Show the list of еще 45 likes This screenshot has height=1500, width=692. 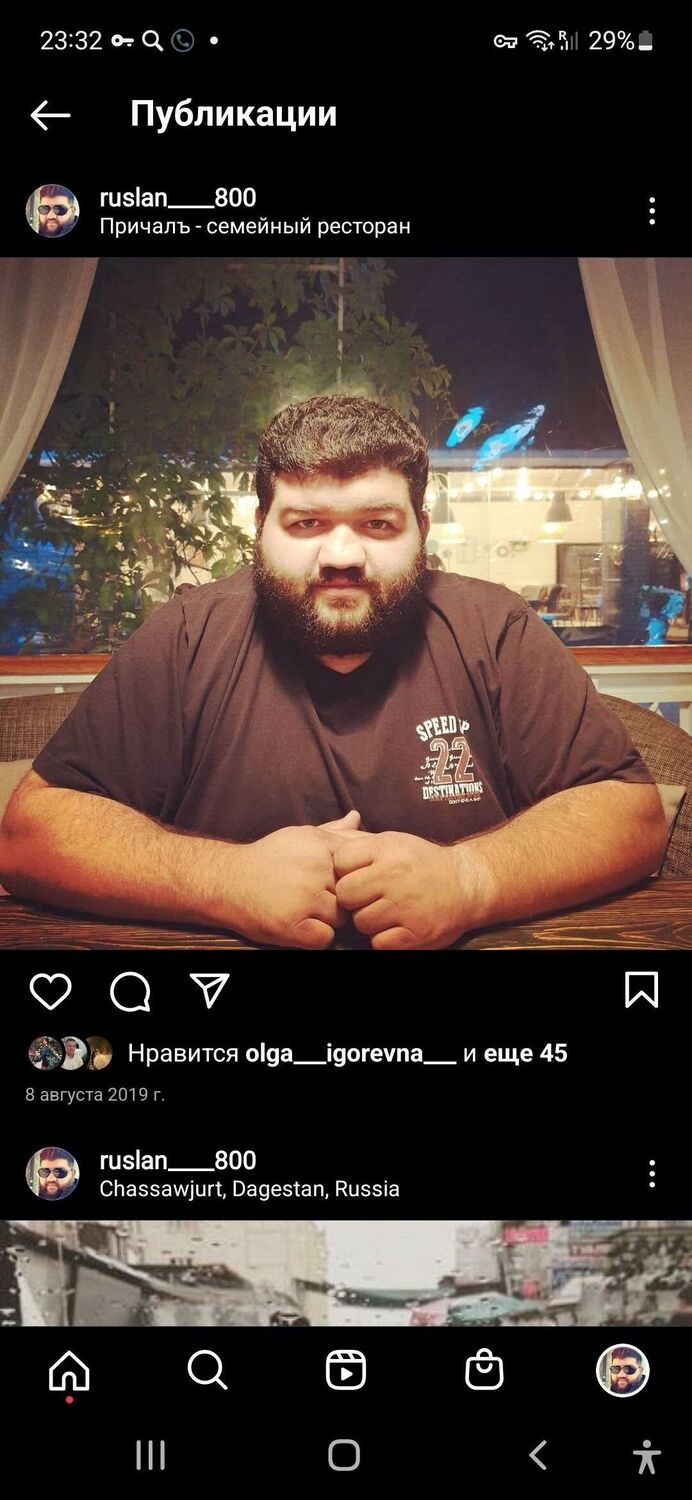[x=525, y=1053]
